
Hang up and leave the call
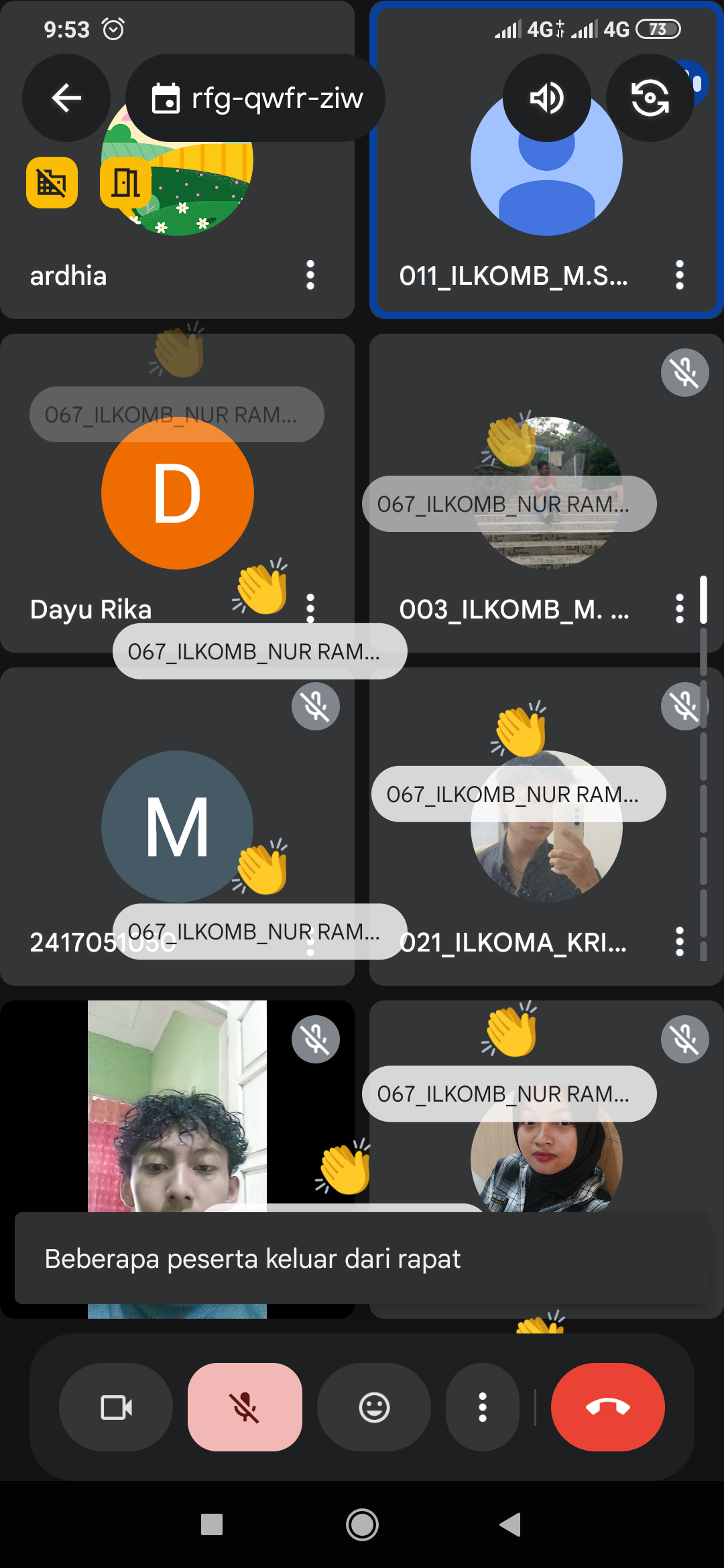click(607, 1407)
